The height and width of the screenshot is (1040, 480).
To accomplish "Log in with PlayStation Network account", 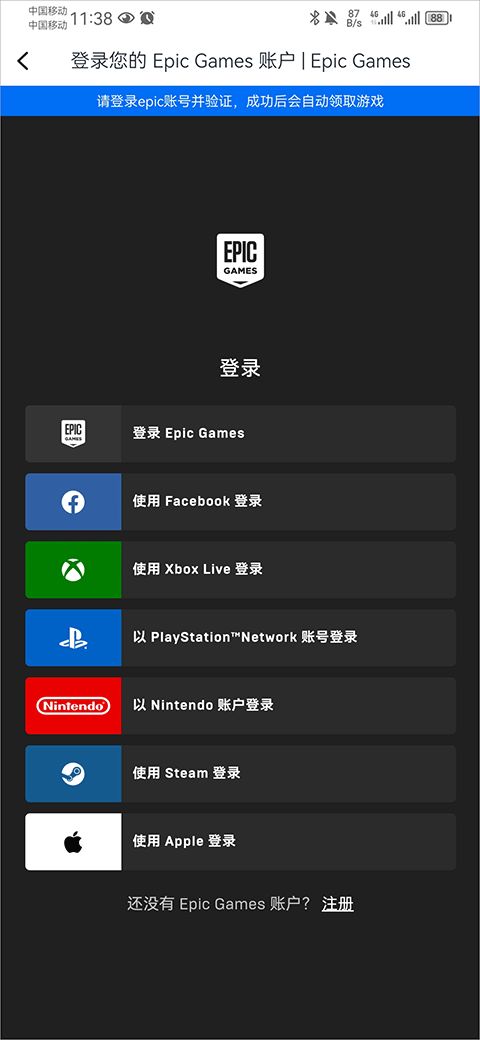I will point(241,637).
